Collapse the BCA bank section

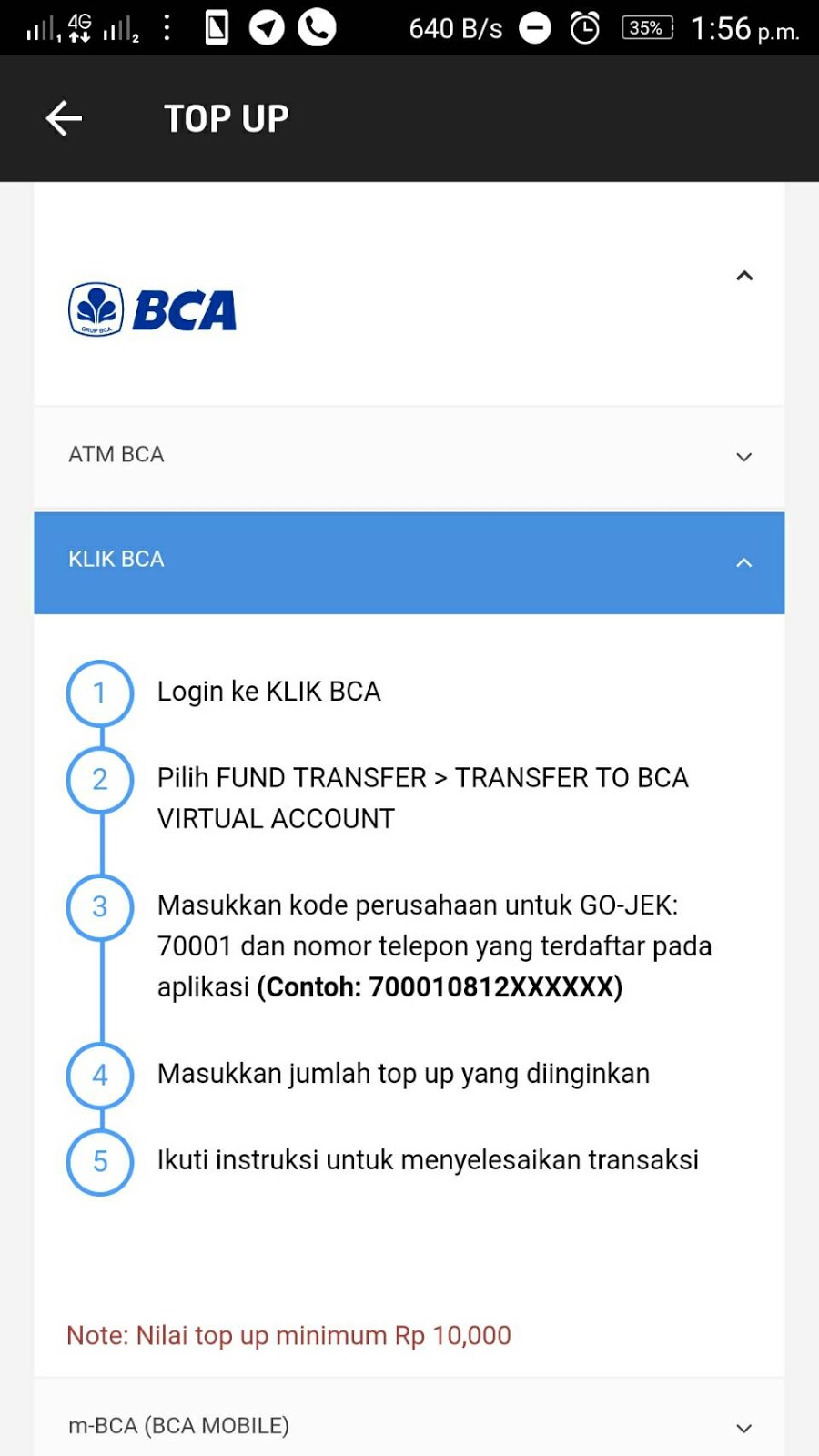click(743, 276)
